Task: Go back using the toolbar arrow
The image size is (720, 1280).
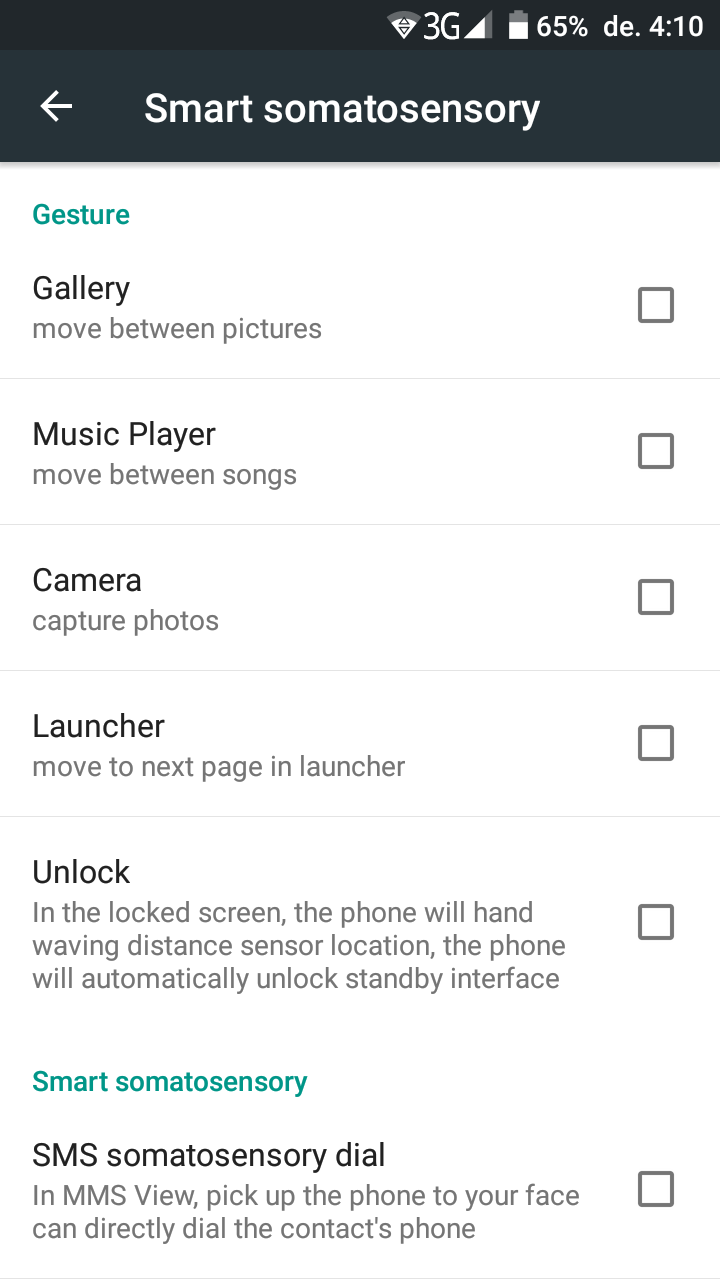Action: [56, 107]
